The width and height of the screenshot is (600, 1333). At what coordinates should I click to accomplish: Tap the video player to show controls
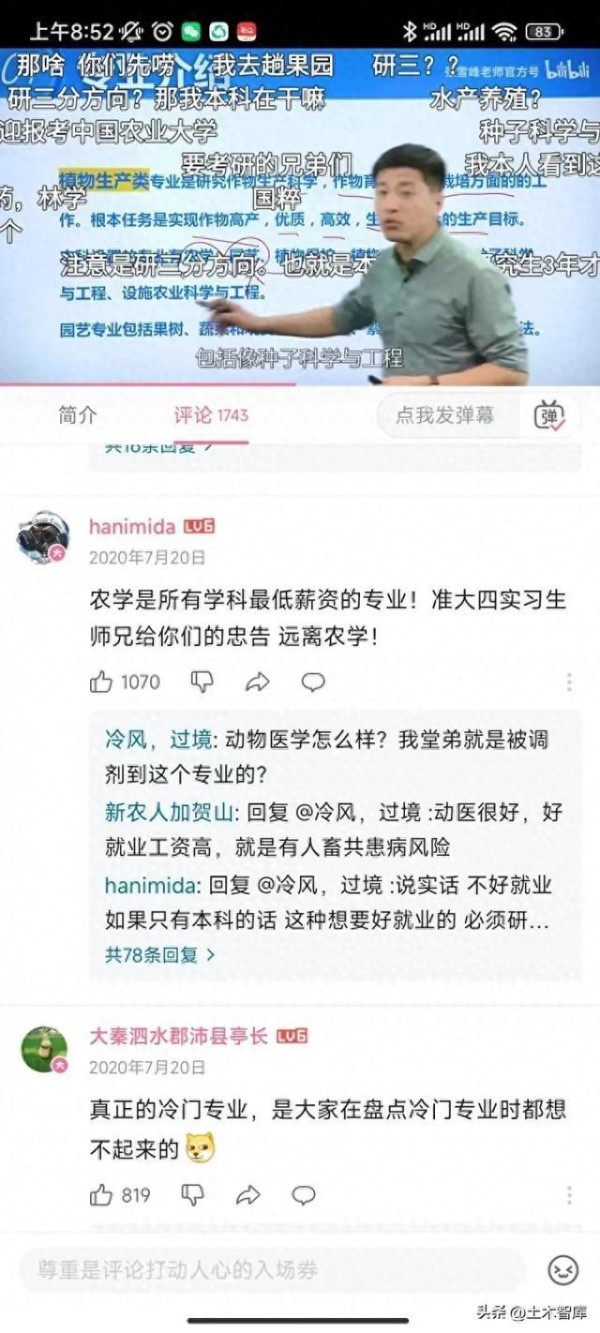pyautogui.click(x=300, y=216)
